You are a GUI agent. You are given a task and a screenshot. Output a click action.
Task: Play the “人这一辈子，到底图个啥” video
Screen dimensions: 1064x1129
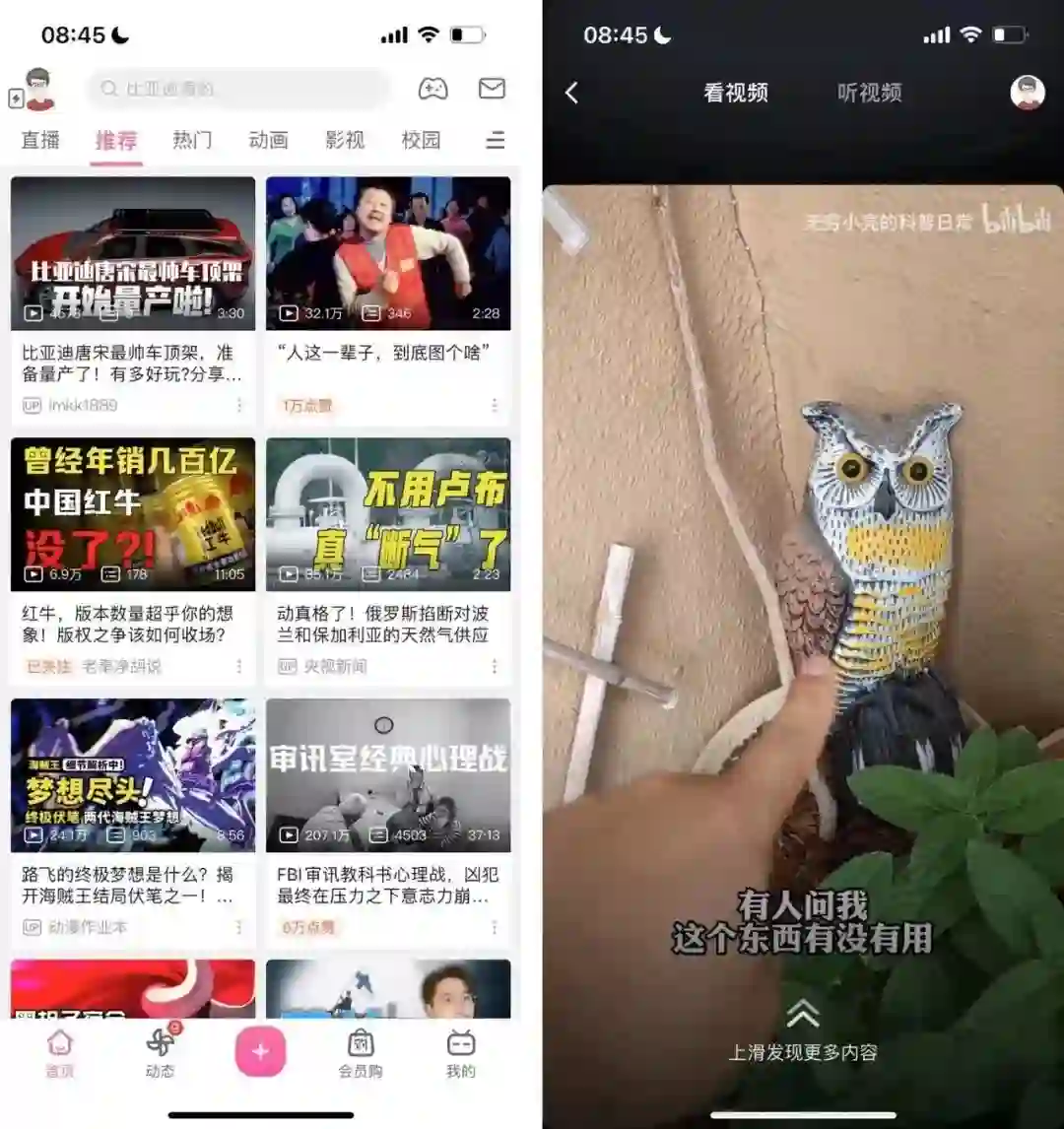[x=388, y=253]
